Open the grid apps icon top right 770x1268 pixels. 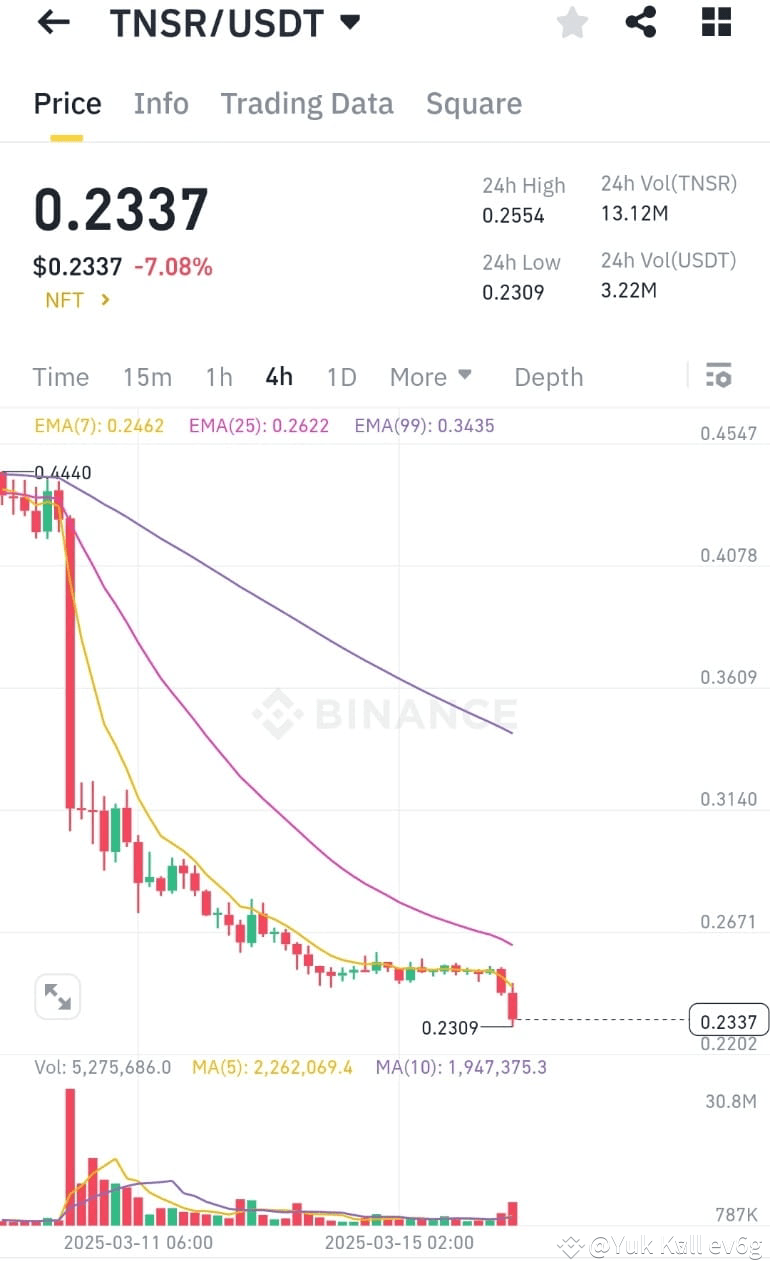point(716,22)
